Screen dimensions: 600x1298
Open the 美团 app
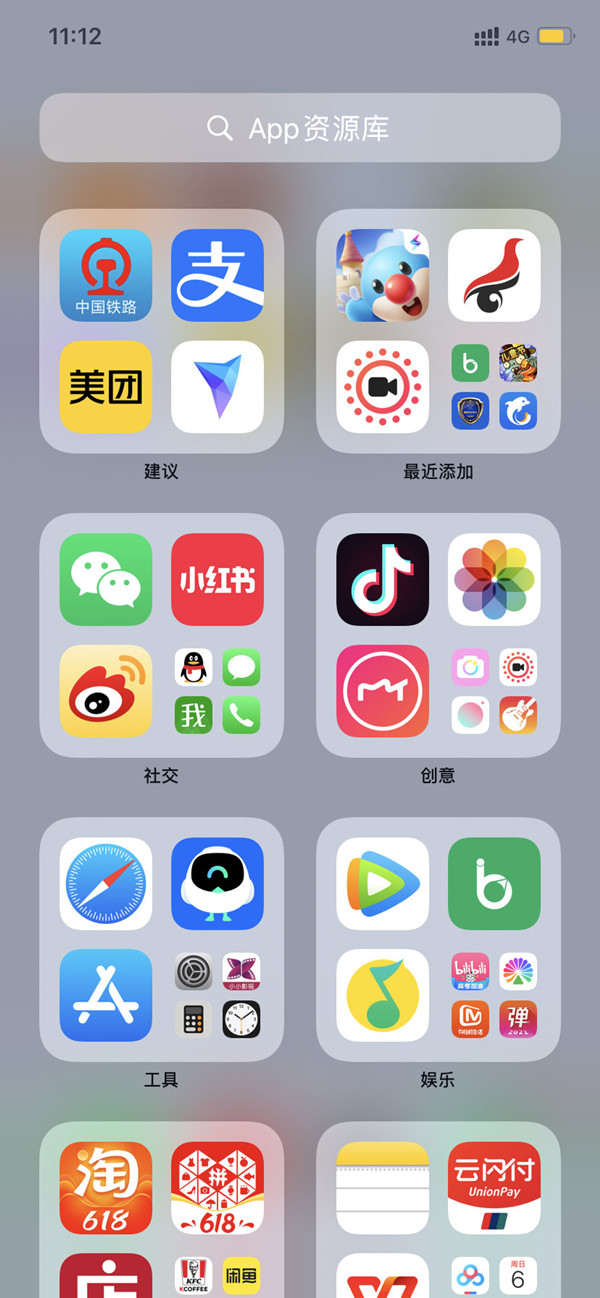106,387
